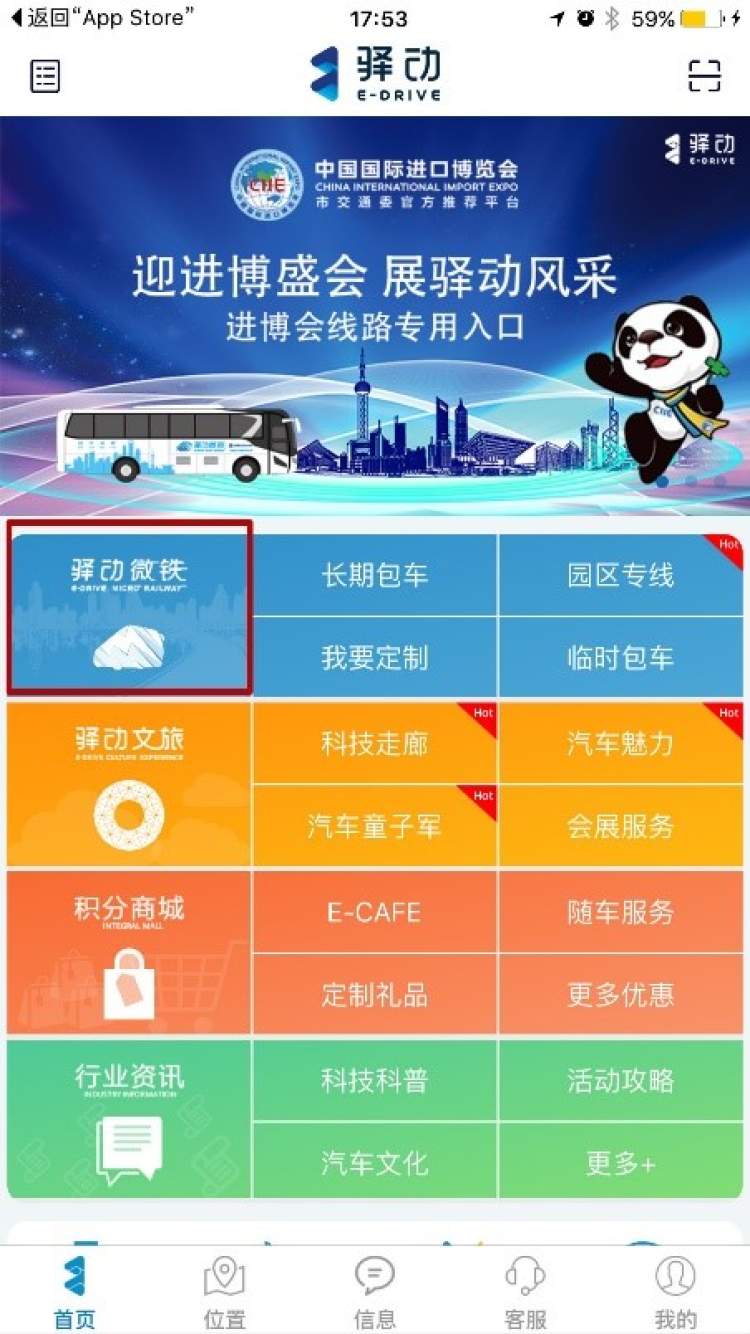This screenshot has height=1334, width=750.
Task: Choose 临时包车
Action: point(621,657)
